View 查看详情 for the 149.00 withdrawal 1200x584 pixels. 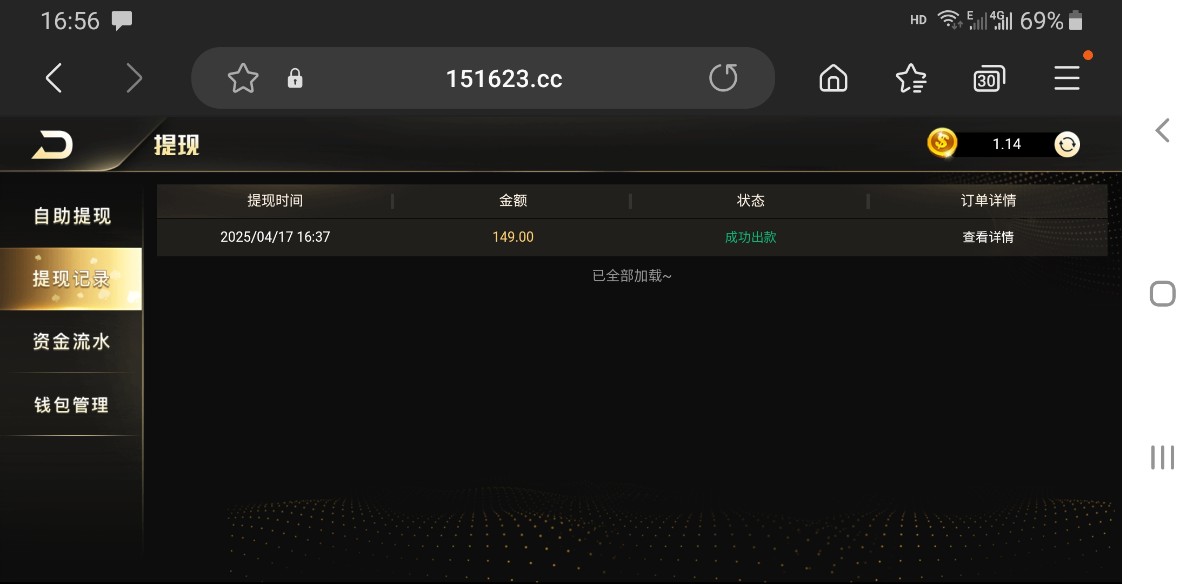pos(988,237)
